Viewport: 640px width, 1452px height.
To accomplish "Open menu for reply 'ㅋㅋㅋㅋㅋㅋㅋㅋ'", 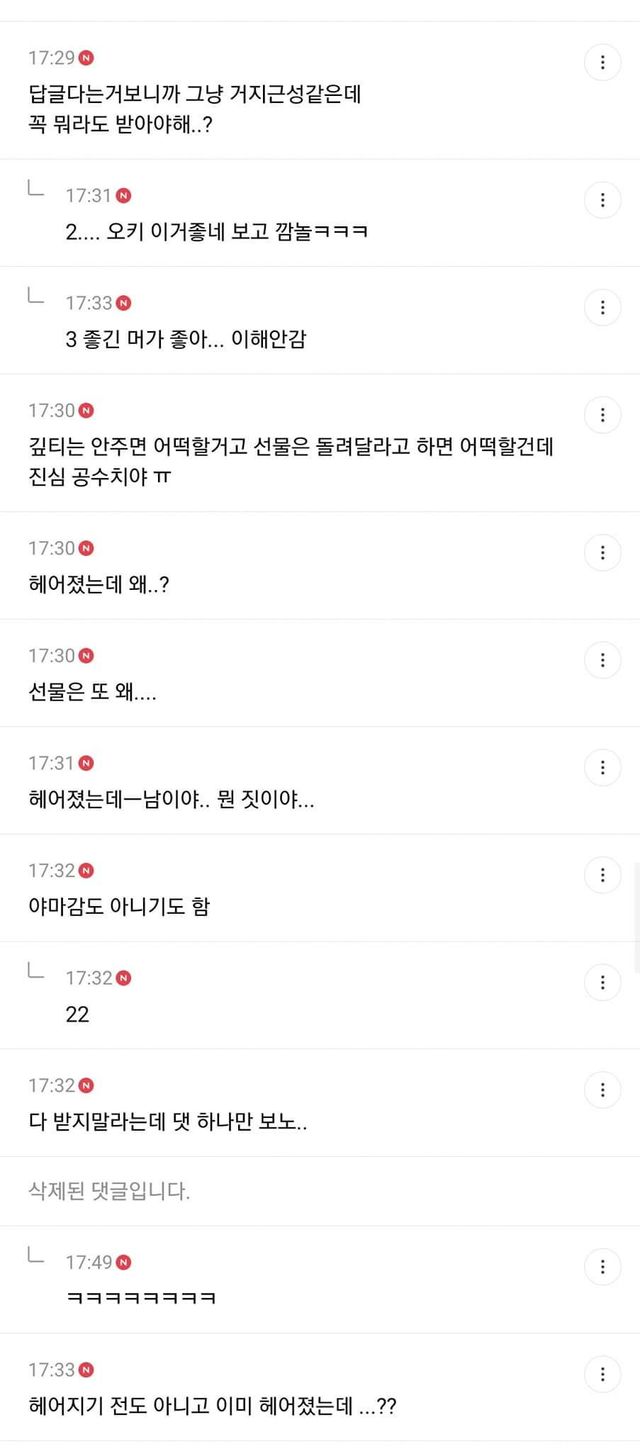I will tap(602, 1267).
